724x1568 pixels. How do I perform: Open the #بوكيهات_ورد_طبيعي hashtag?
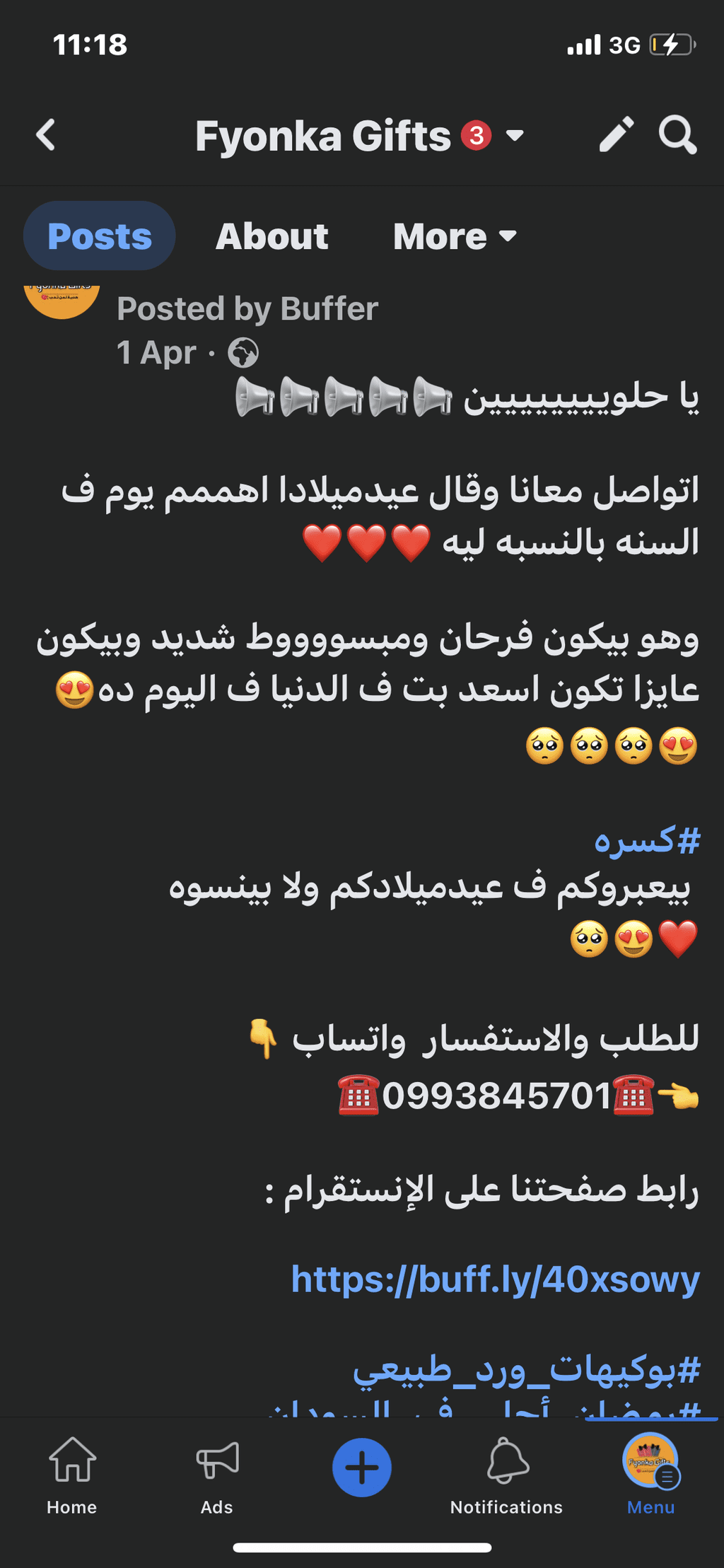527,1368
